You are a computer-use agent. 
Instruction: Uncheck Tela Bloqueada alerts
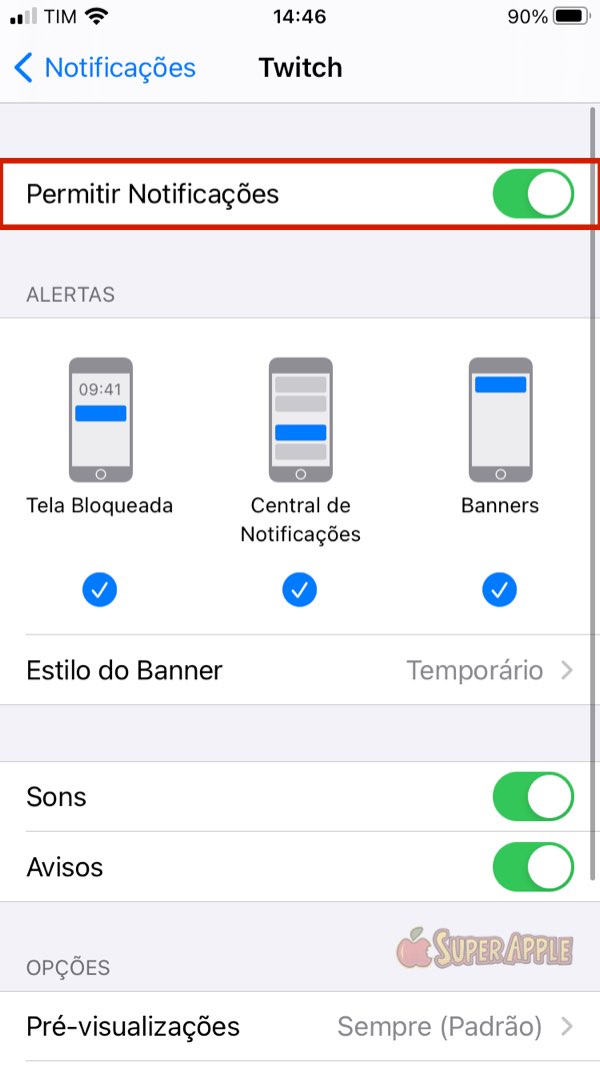[x=100, y=591]
